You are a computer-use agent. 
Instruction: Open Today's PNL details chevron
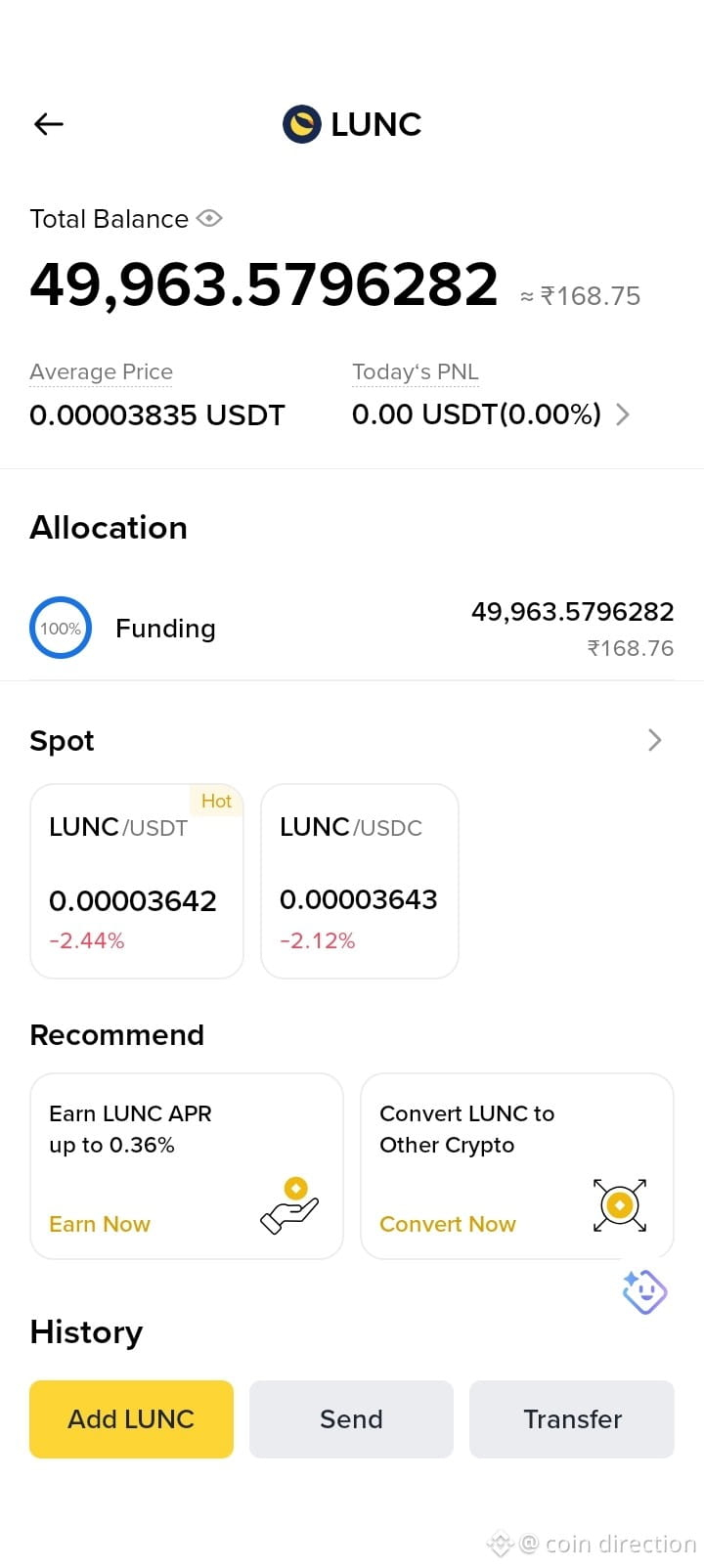623,414
